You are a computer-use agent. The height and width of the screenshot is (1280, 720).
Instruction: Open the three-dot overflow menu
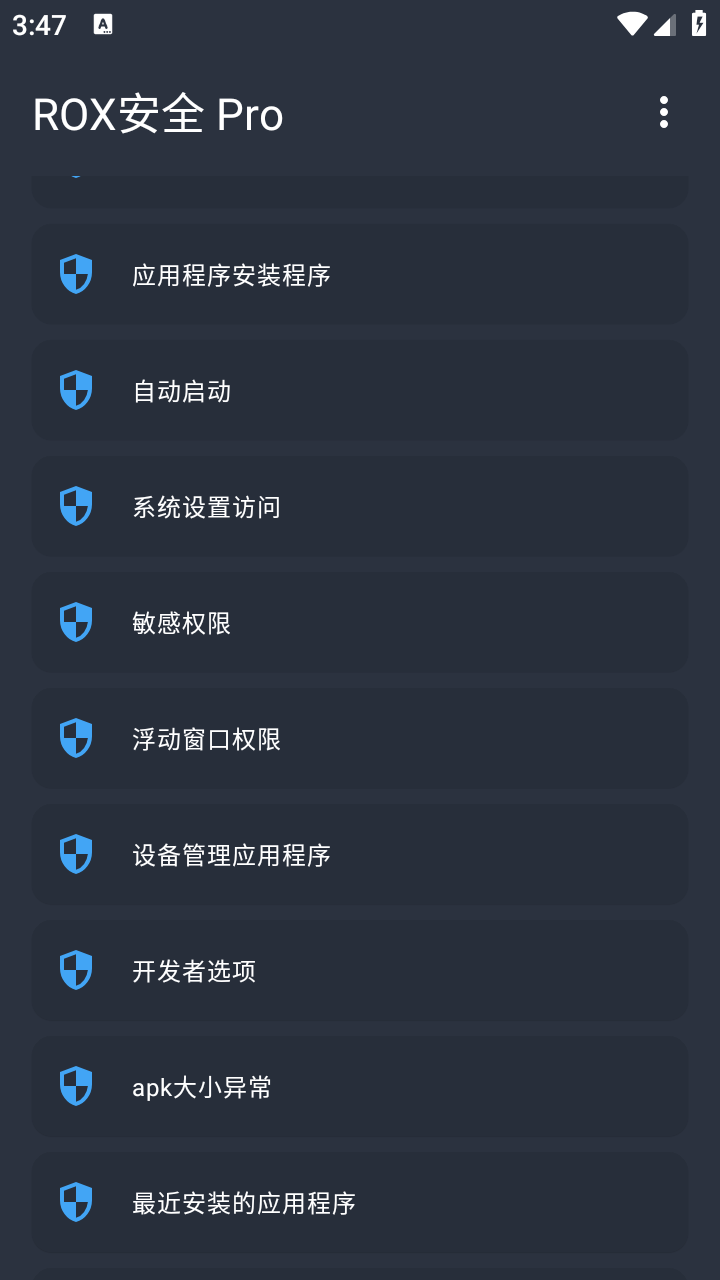coord(663,113)
